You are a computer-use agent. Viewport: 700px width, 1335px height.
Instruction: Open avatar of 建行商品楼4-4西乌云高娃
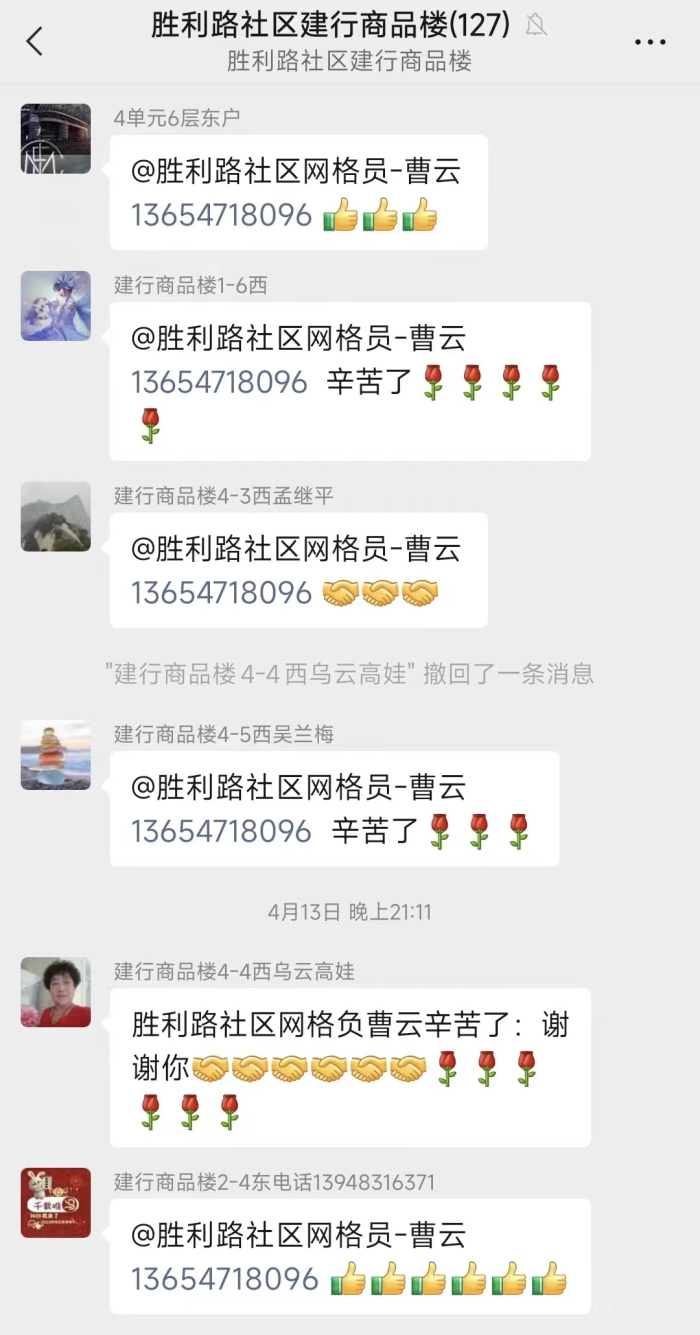(x=56, y=992)
